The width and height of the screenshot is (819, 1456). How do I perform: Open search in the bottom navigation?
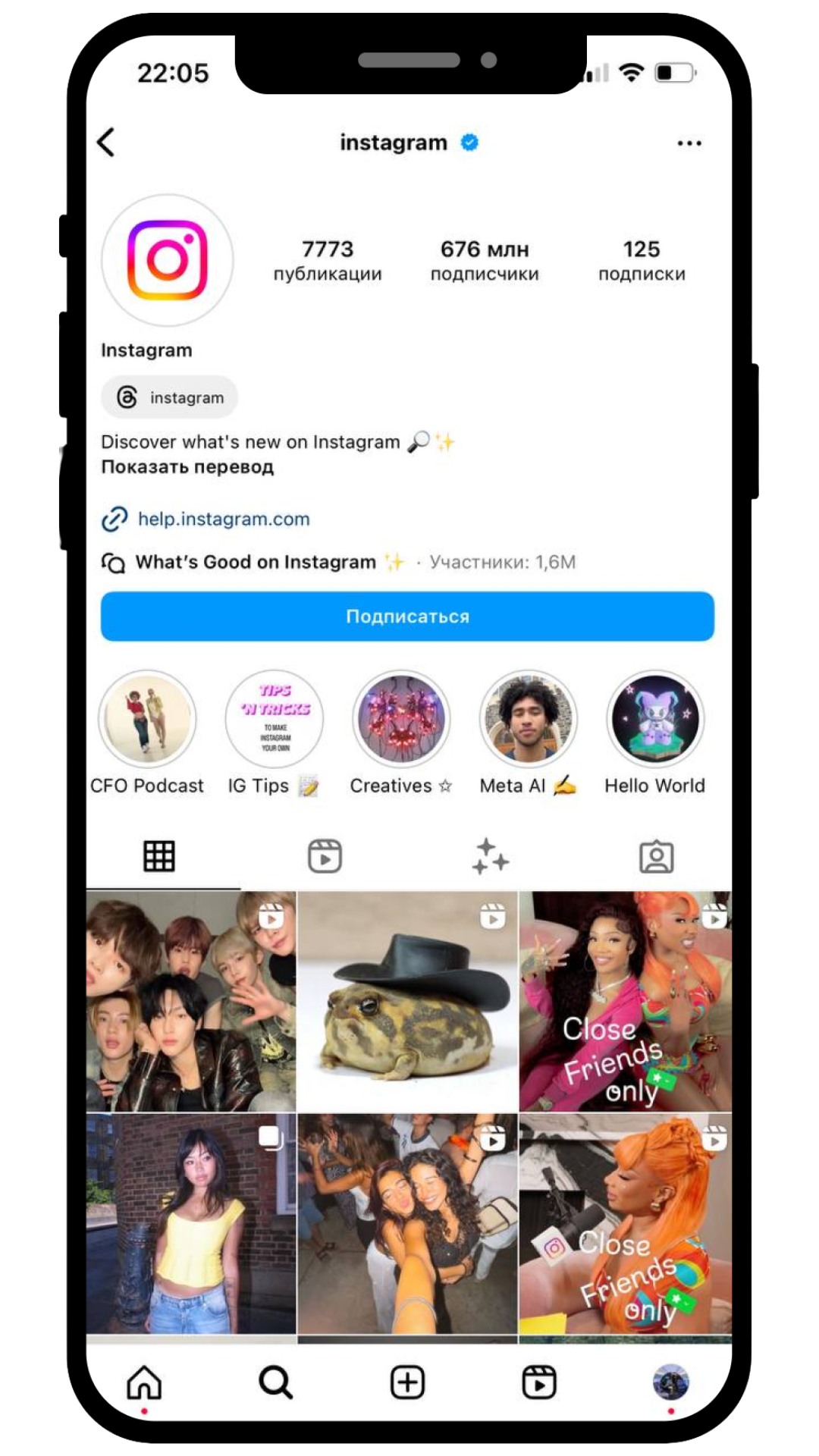(x=275, y=1382)
